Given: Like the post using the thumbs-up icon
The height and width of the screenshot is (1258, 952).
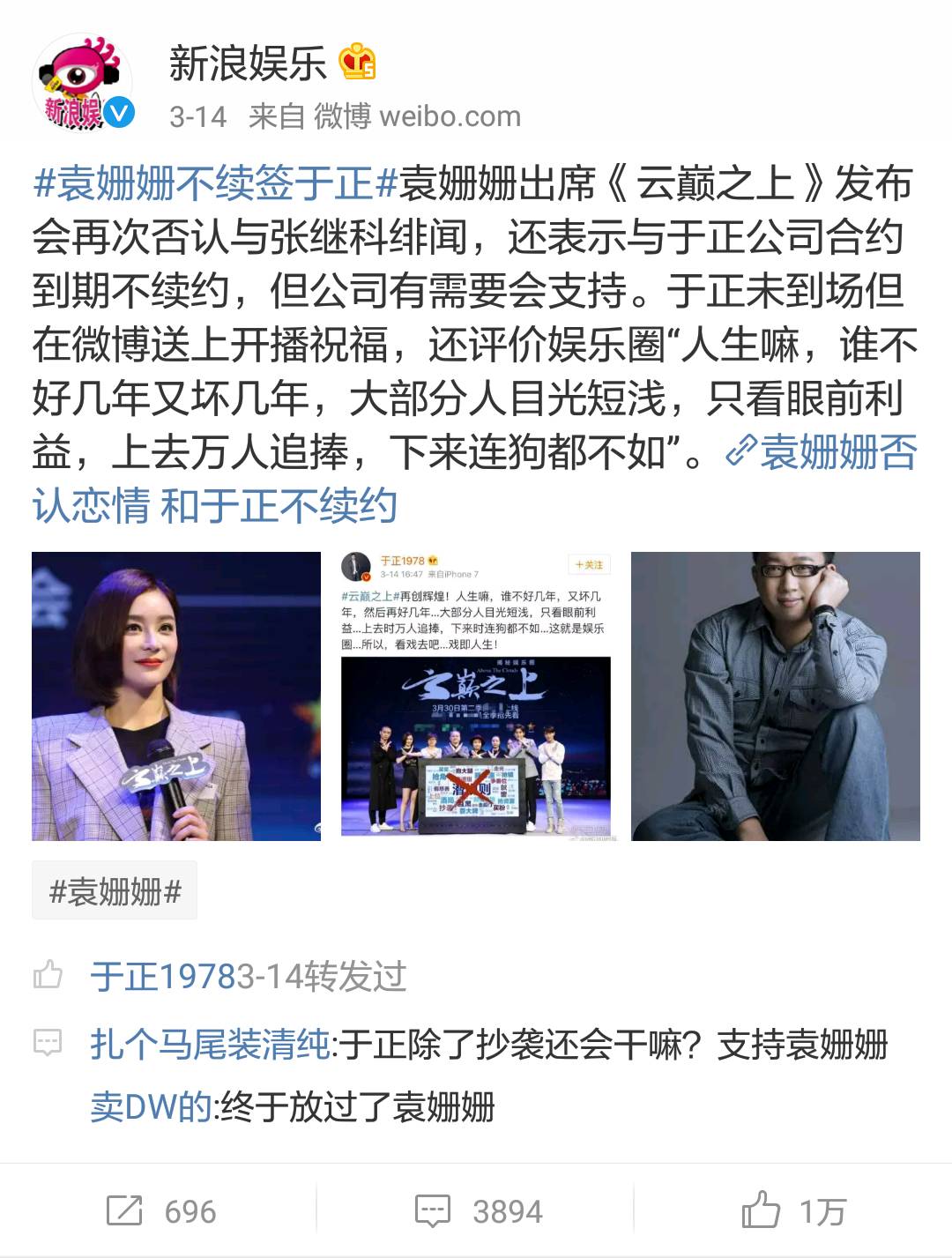Looking at the screenshot, I should coord(760,1209).
